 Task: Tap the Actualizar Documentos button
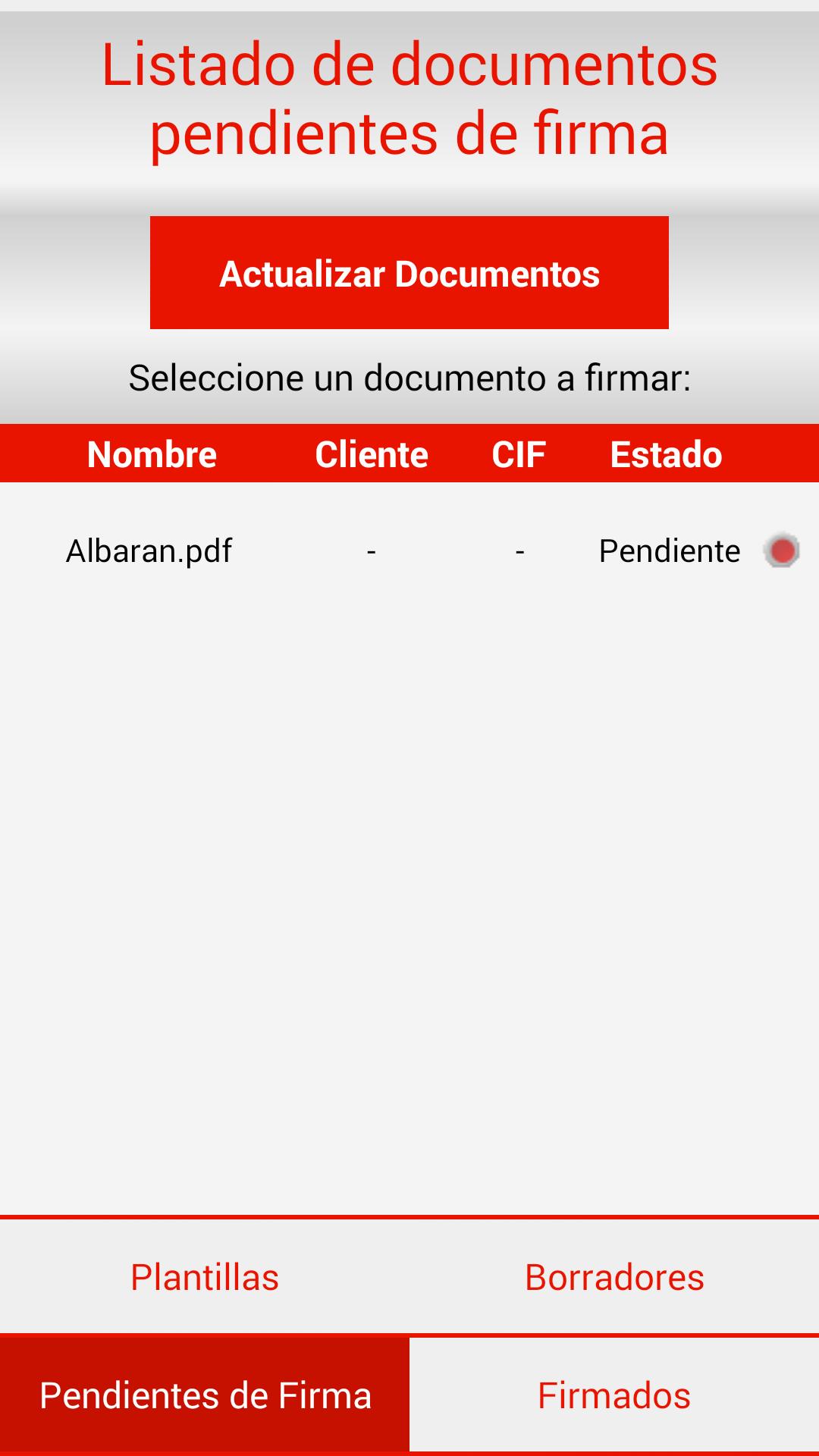point(409,273)
